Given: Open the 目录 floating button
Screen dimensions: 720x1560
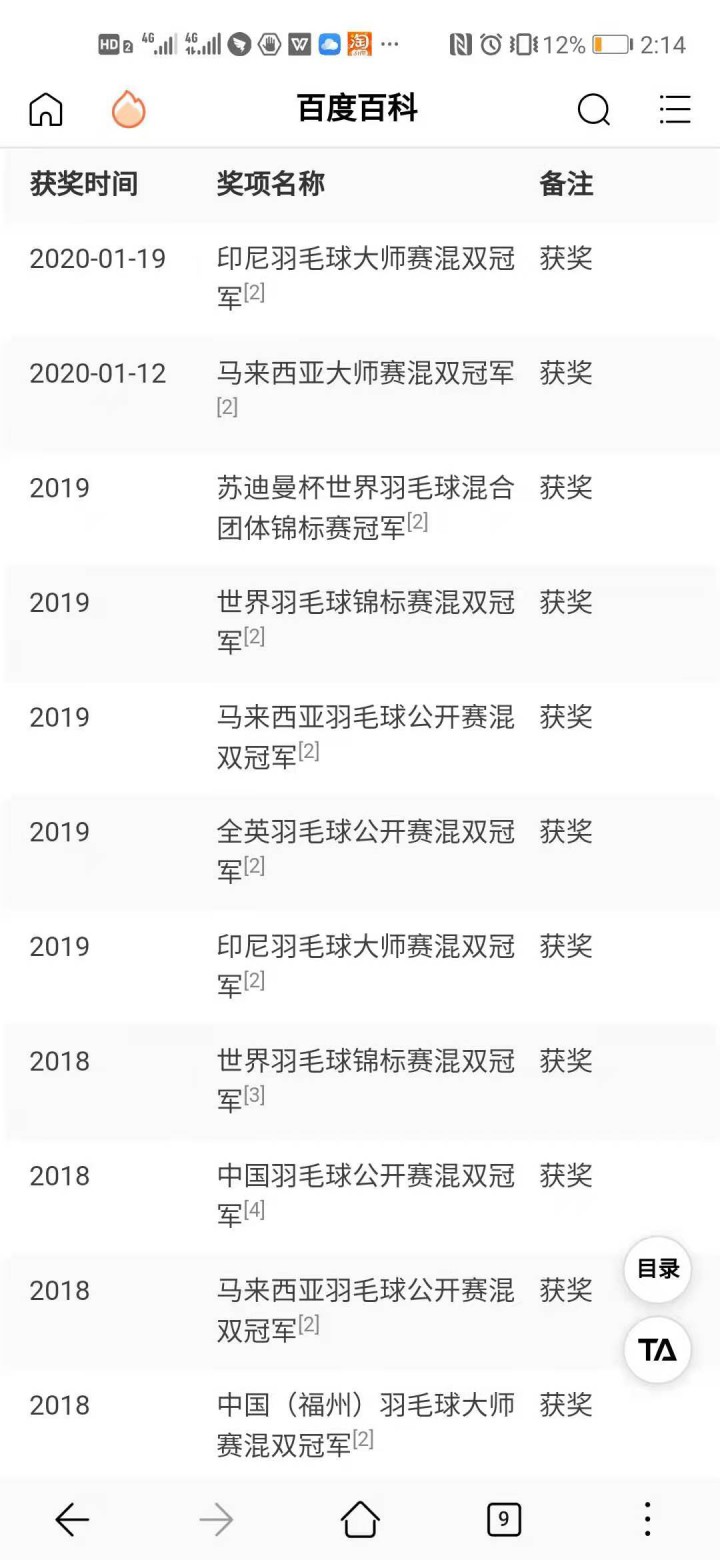Looking at the screenshot, I should [x=658, y=1269].
